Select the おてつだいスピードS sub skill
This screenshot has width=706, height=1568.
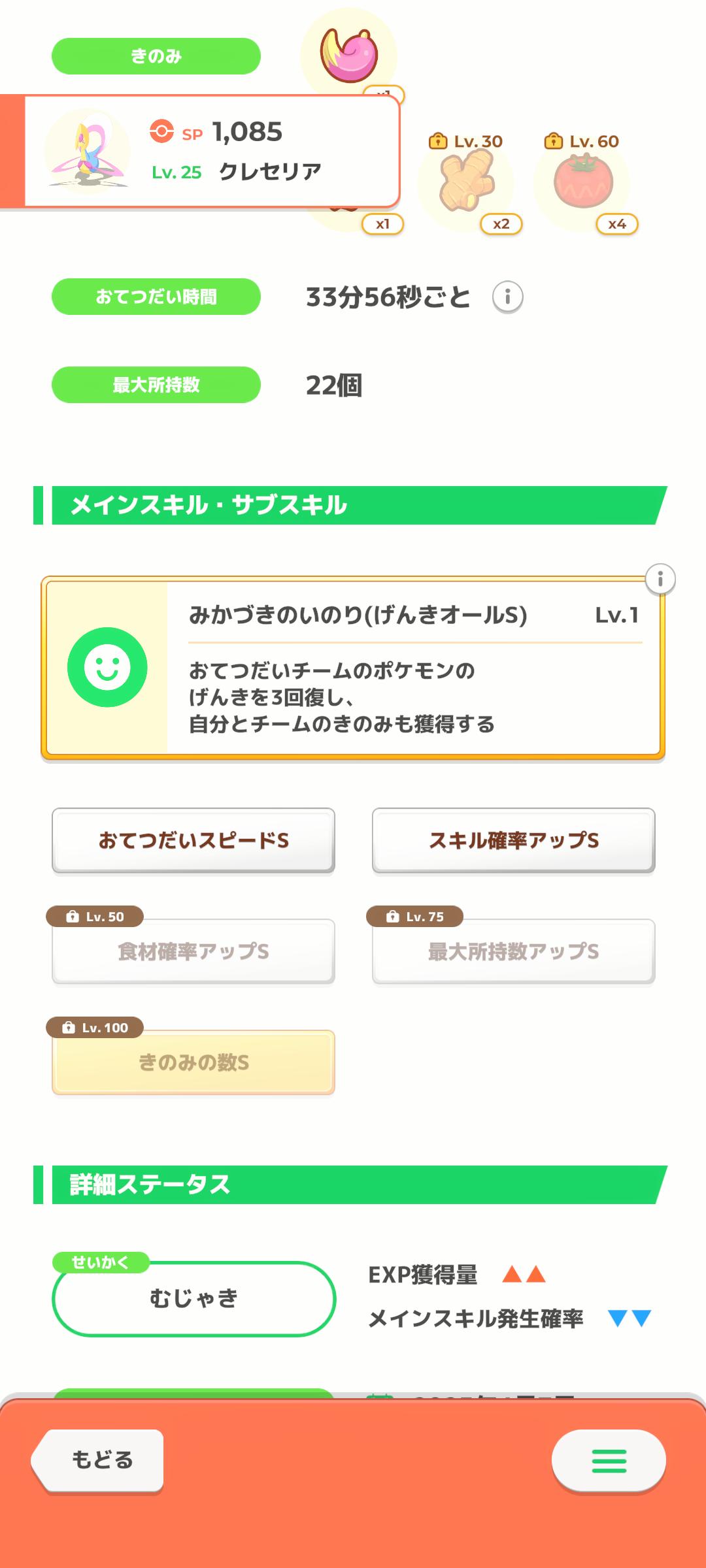point(193,840)
